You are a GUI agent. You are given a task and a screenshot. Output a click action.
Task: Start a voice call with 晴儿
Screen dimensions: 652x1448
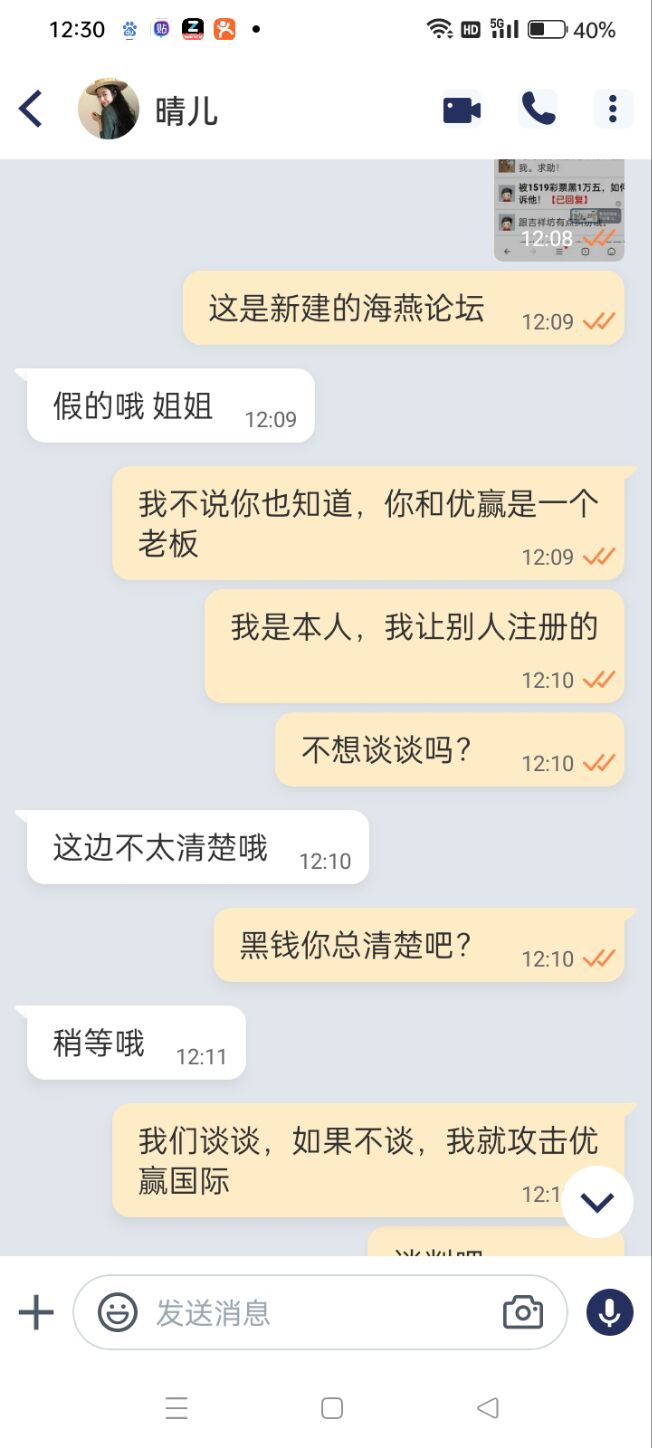coord(538,109)
